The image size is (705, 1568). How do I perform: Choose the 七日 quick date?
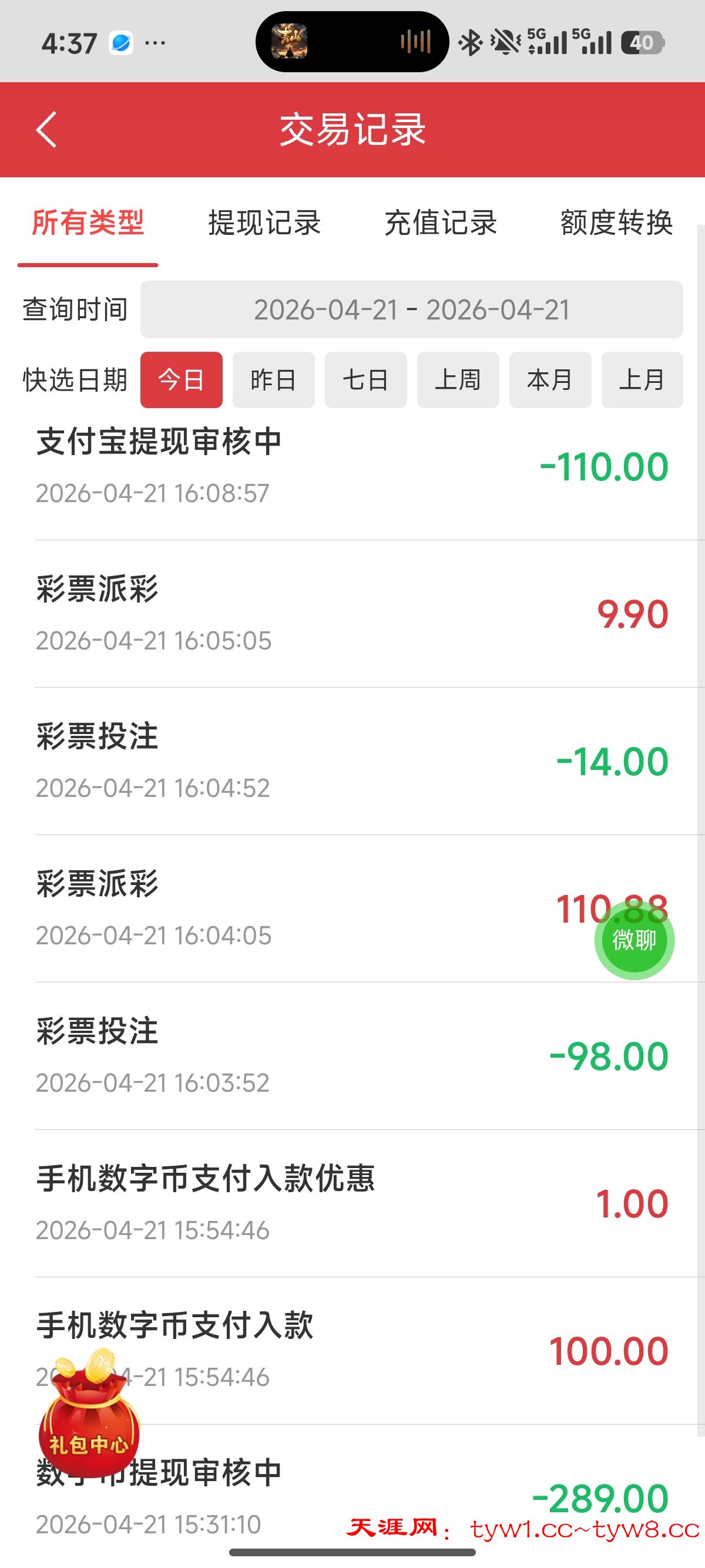click(365, 380)
